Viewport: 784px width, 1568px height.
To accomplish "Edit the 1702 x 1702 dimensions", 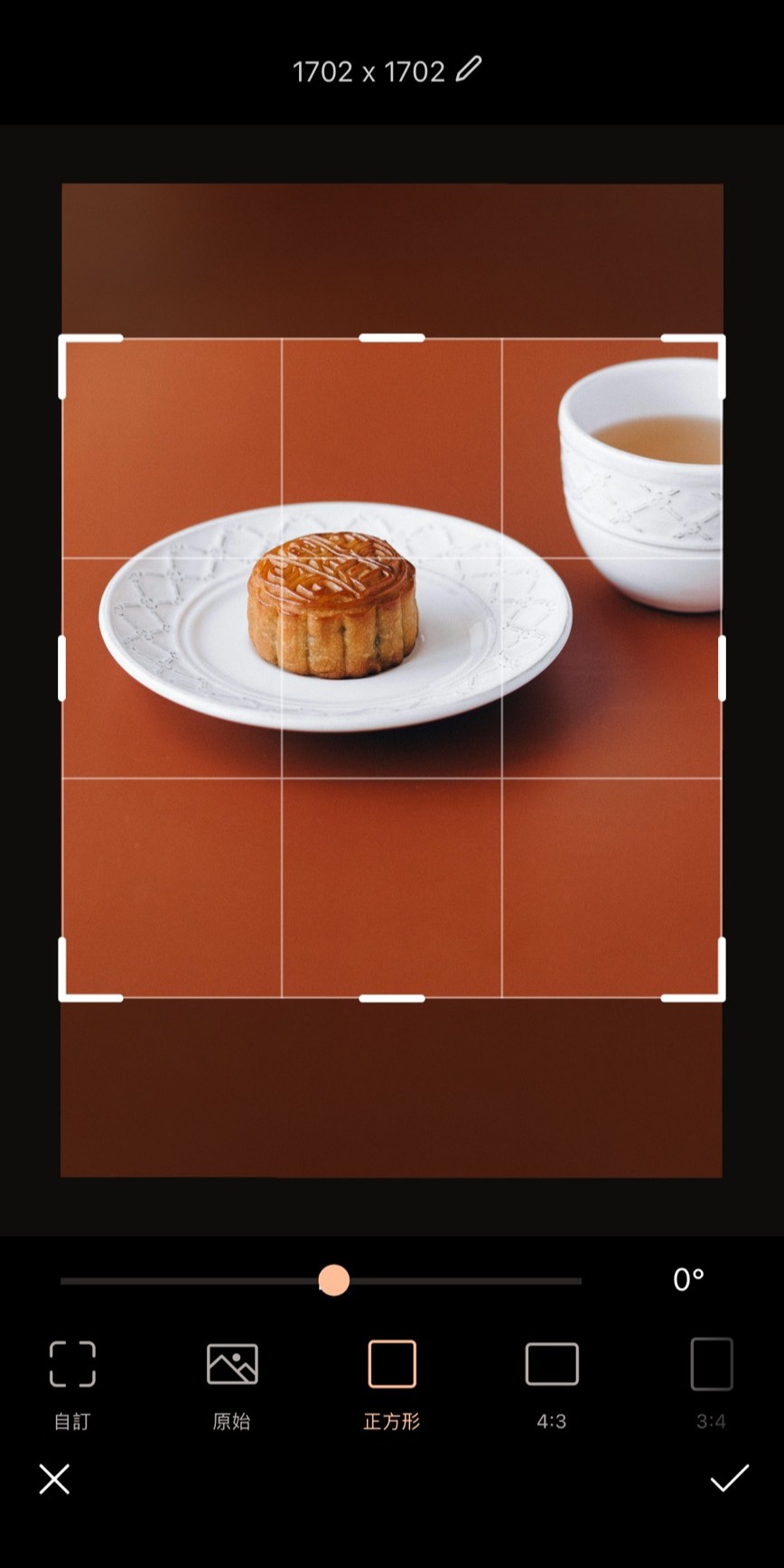I will coord(469,70).
